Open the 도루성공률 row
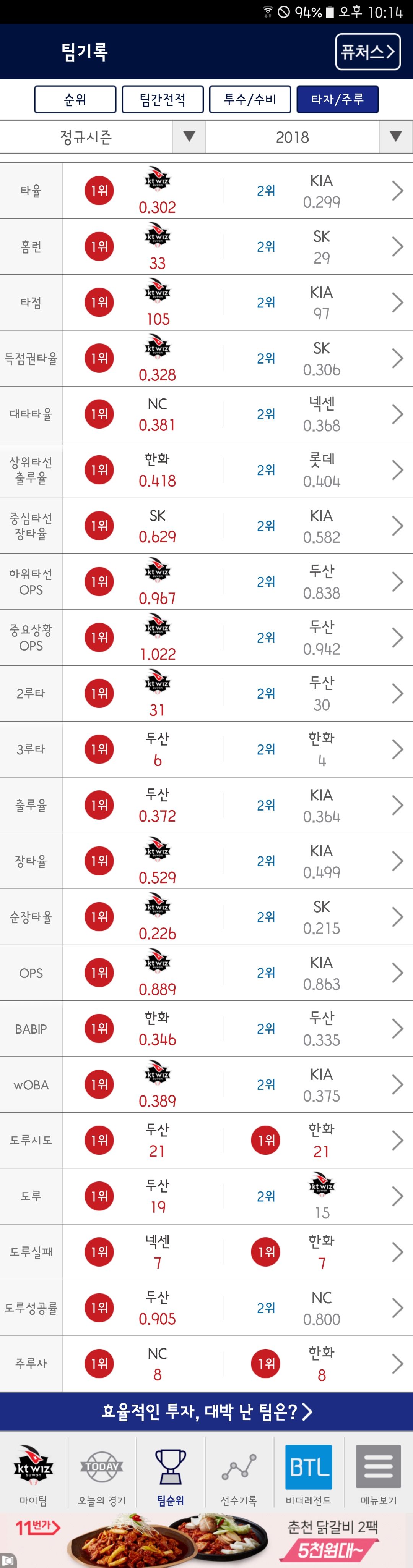Image resolution: width=413 pixels, height=1568 pixels. click(x=206, y=1308)
